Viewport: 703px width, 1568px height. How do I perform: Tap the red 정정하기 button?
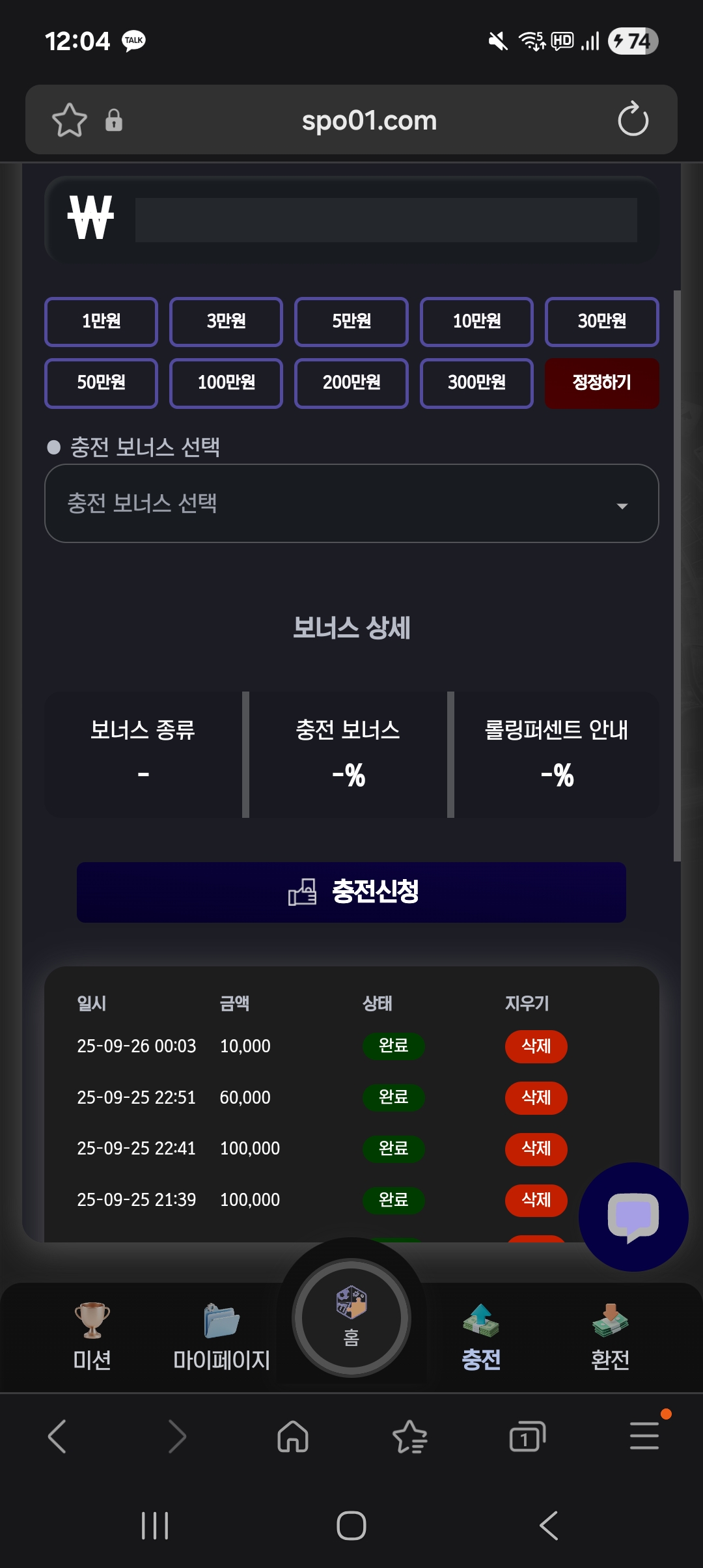point(601,383)
